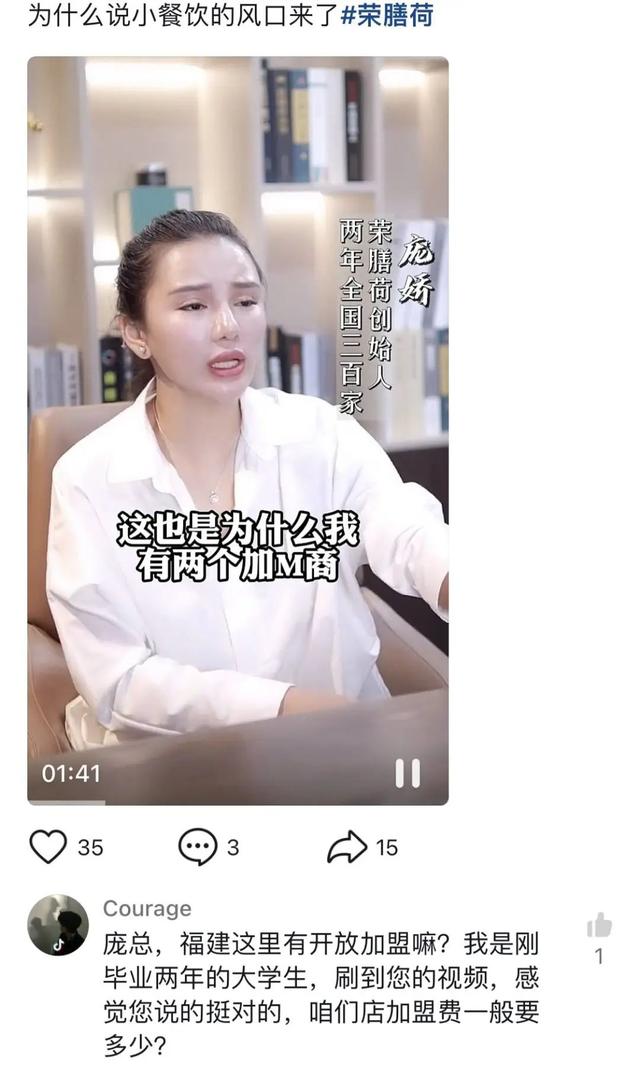Open Courage's profile avatar
Viewport: 640px width, 1077px height.
click(58, 926)
